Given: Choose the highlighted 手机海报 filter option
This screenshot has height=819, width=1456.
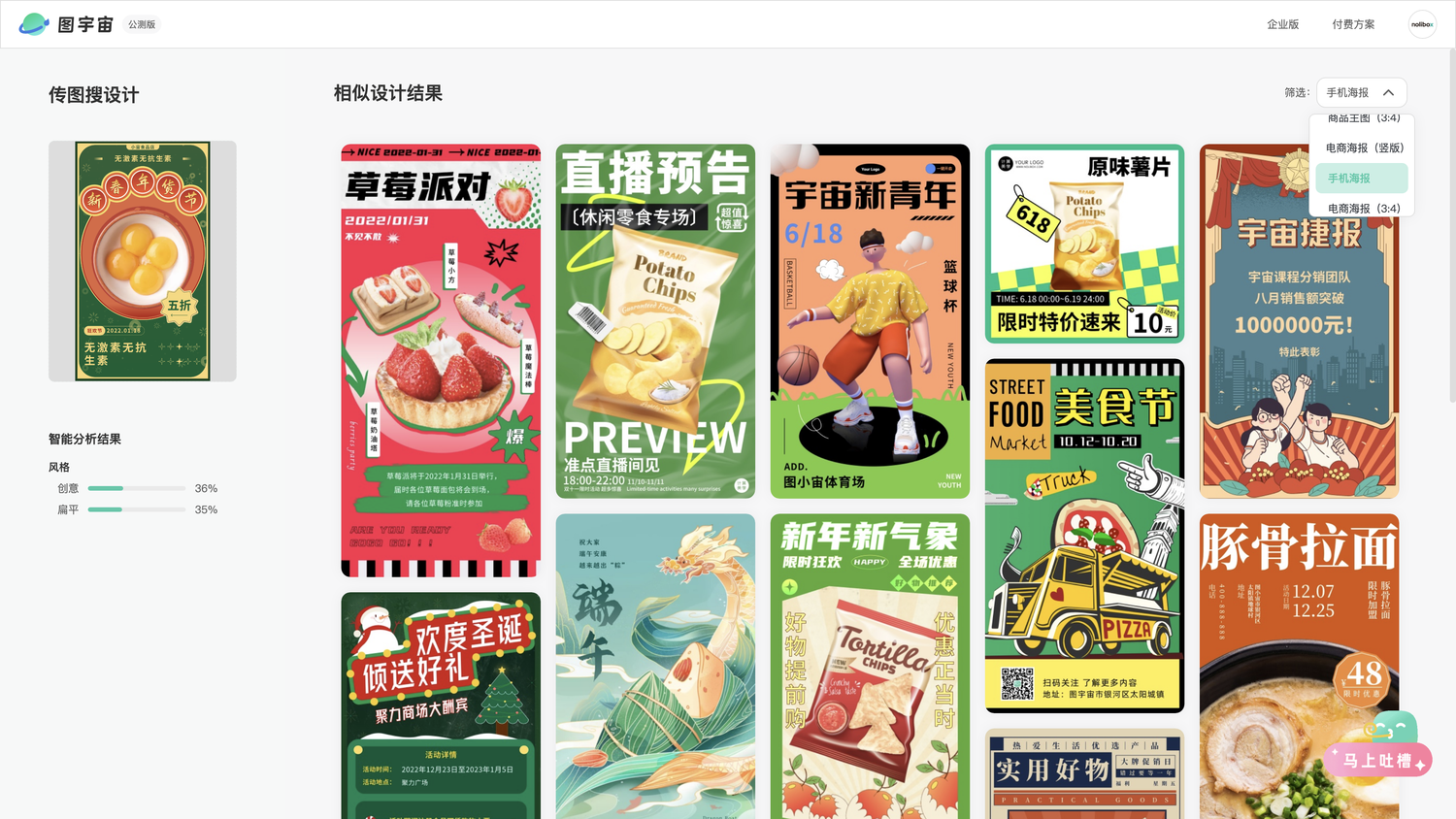Looking at the screenshot, I should (1361, 178).
